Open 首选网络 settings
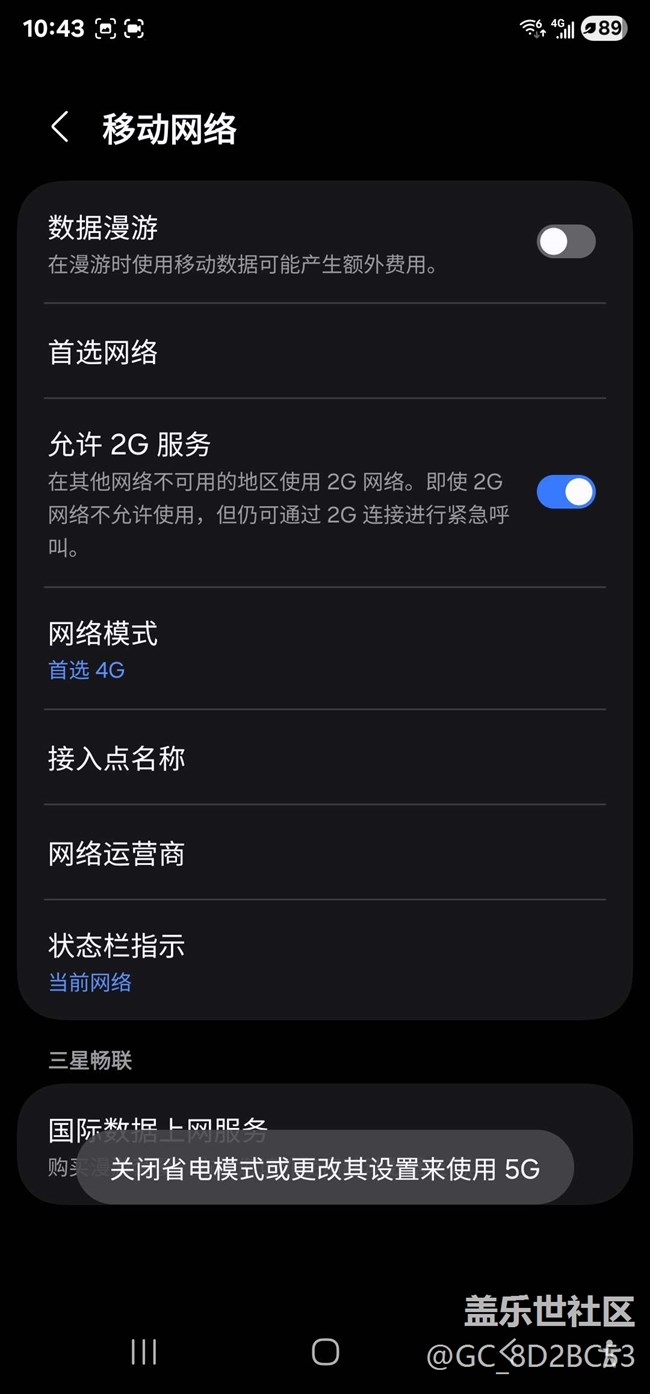The image size is (650, 1394). pos(325,352)
